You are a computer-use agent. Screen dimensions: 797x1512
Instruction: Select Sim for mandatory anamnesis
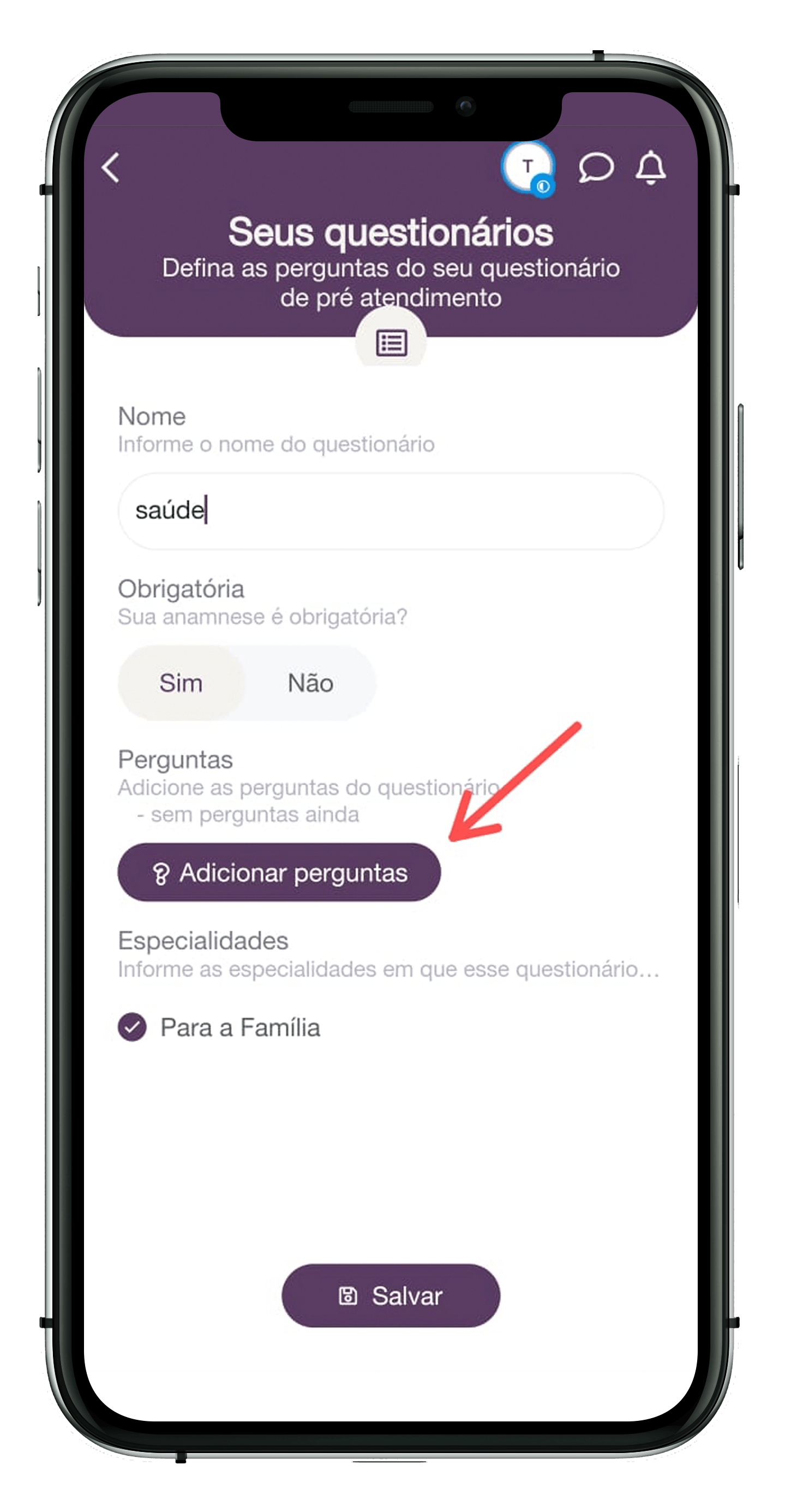click(181, 683)
